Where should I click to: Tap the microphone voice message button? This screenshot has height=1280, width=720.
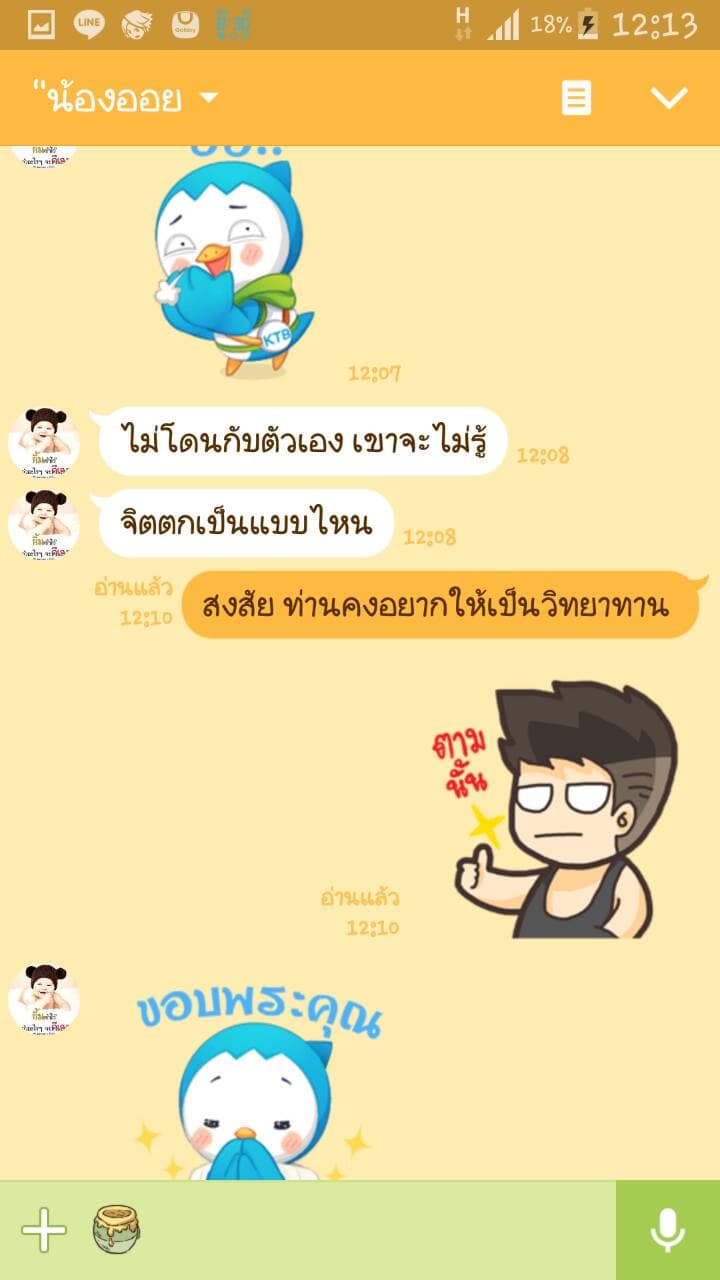tap(667, 1230)
